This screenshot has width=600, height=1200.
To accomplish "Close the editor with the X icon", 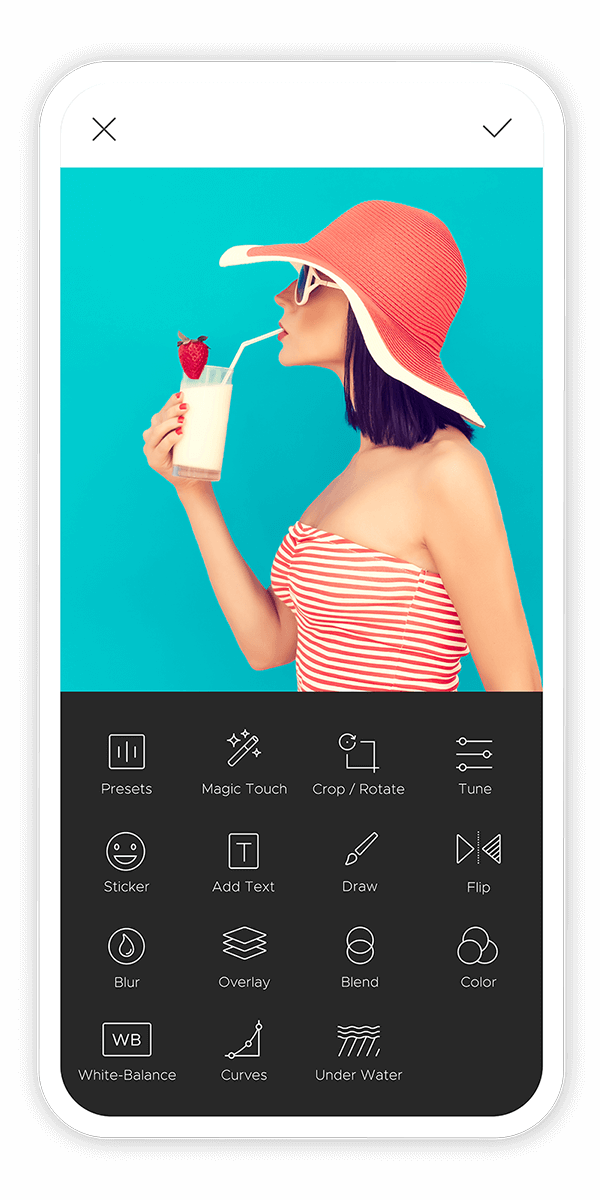I will click(104, 129).
